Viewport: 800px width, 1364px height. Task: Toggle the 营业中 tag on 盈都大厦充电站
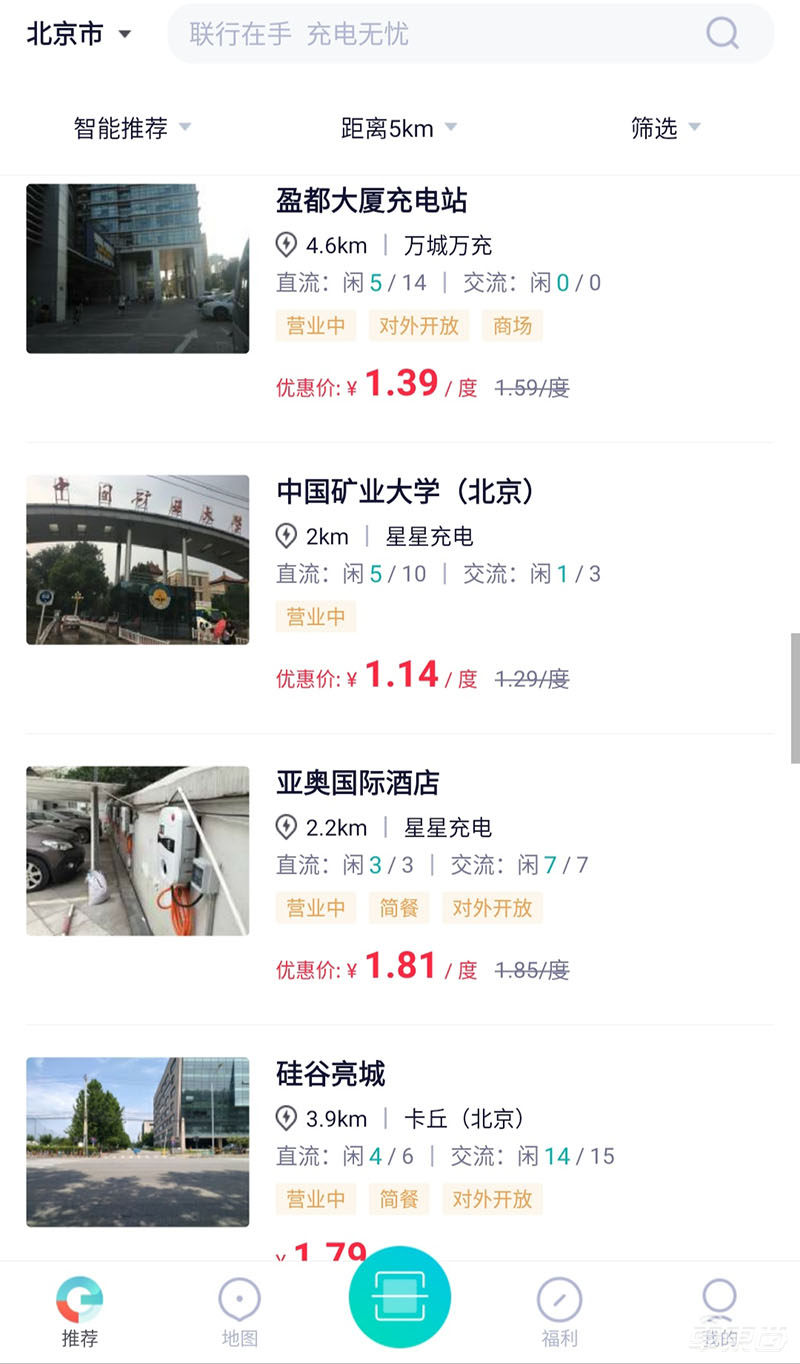click(315, 326)
